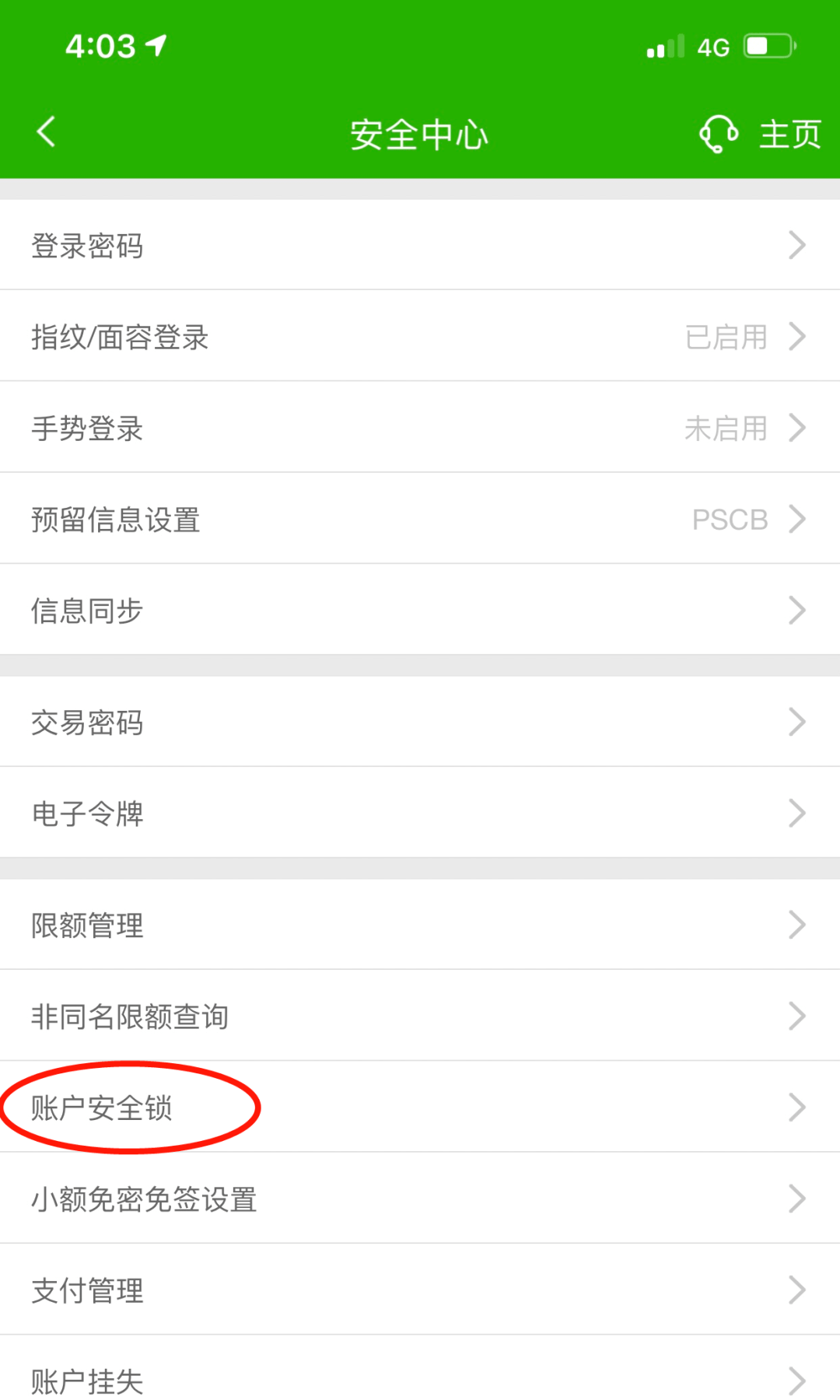Viewport: 840px width, 1400px height.
Task: Open 交易密码 settings
Action: 420,722
